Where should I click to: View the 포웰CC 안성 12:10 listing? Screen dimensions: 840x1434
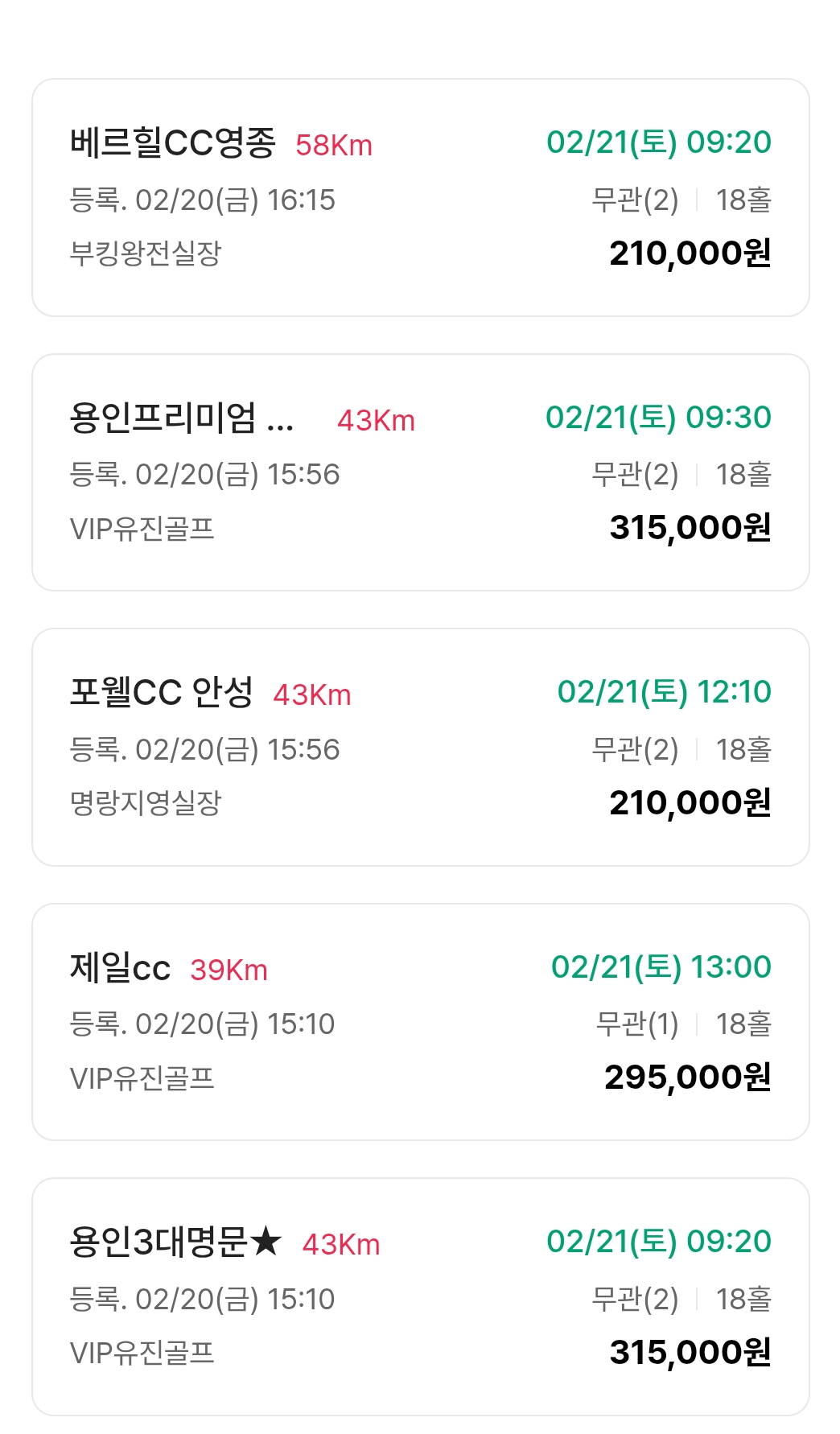click(x=420, y=748)
